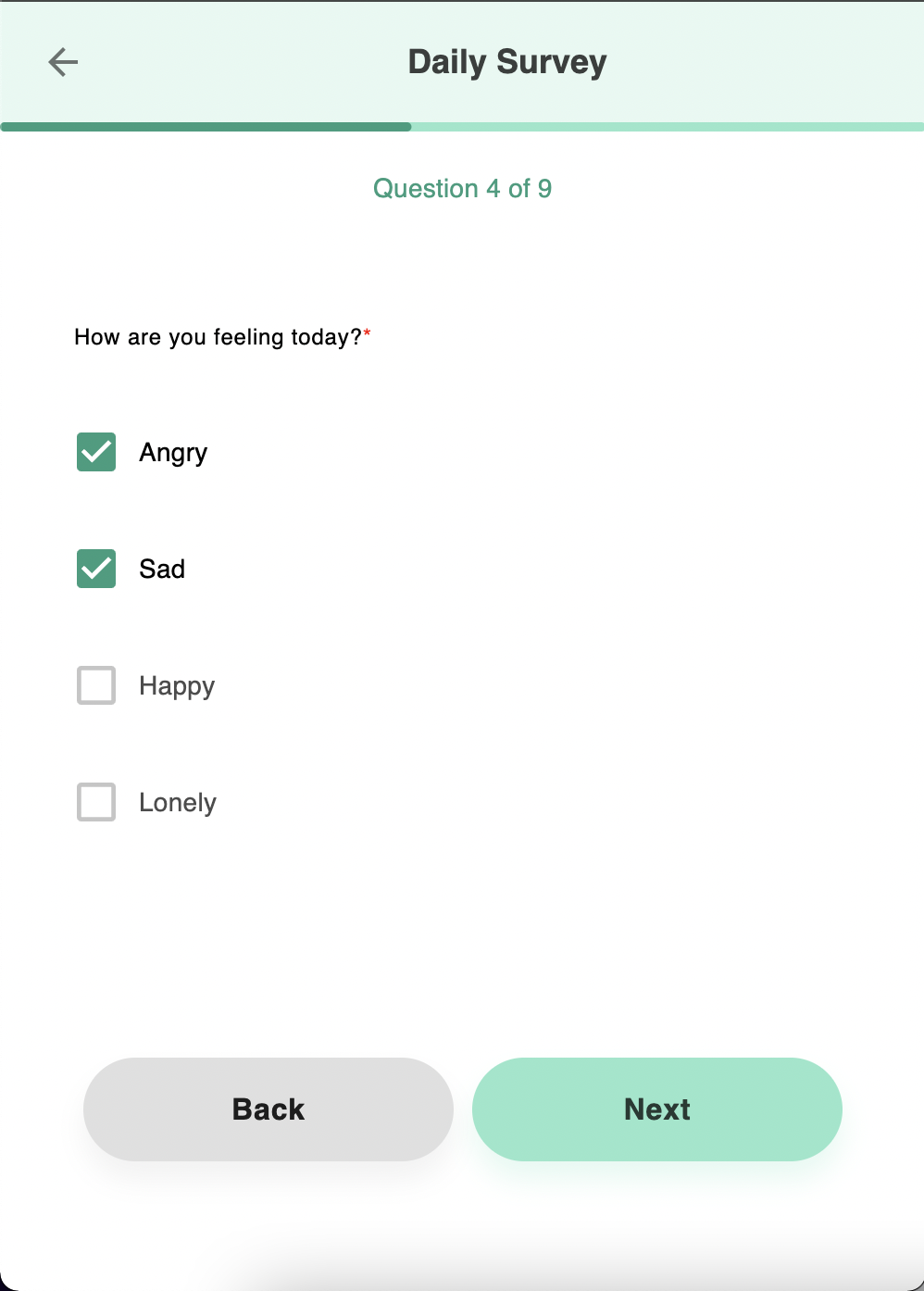924x1291 pixels.
Task: Click the Daily Survey title
Action: [x=506, y=61]
